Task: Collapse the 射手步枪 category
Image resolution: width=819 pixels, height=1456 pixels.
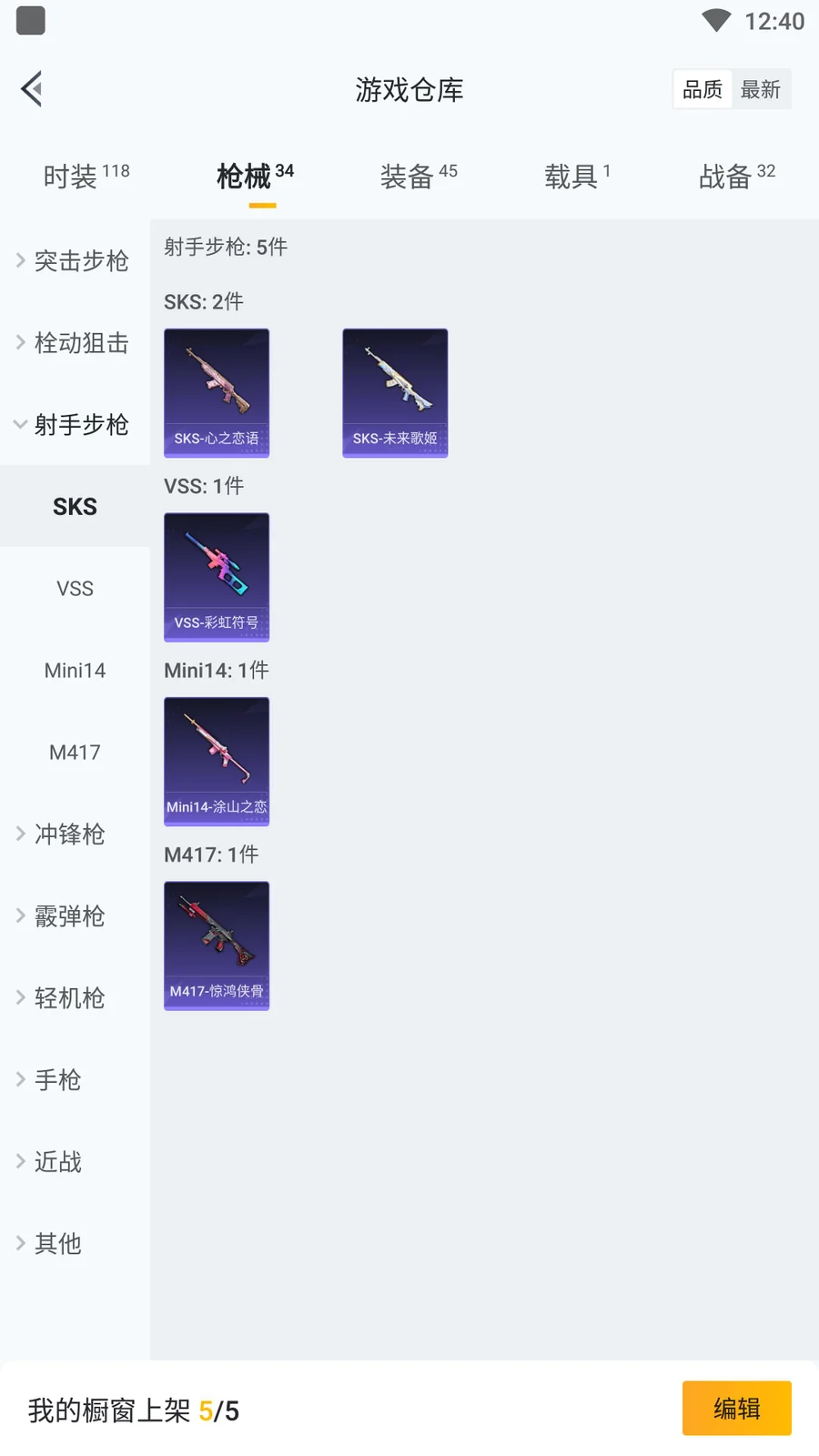Action: coord(75,425)
